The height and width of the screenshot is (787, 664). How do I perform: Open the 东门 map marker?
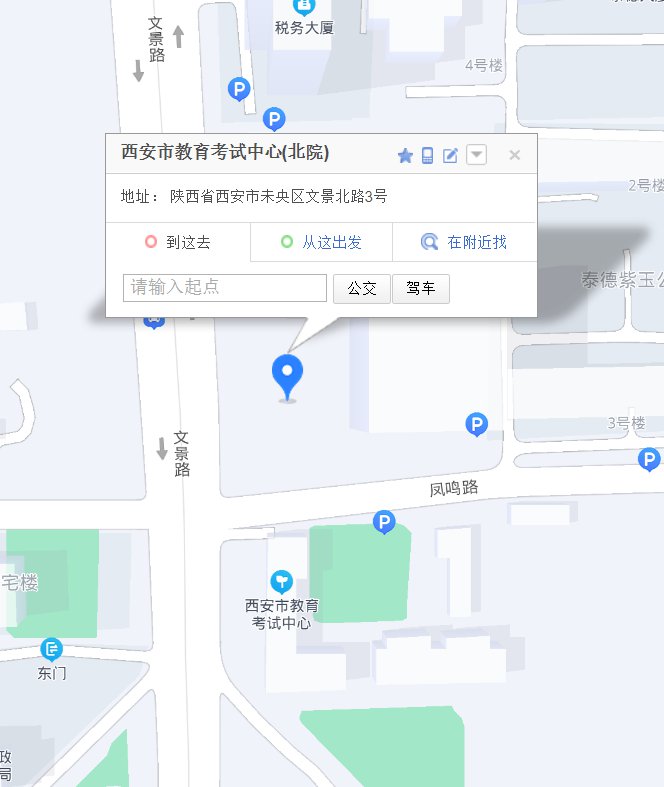[x=51, y=649]
